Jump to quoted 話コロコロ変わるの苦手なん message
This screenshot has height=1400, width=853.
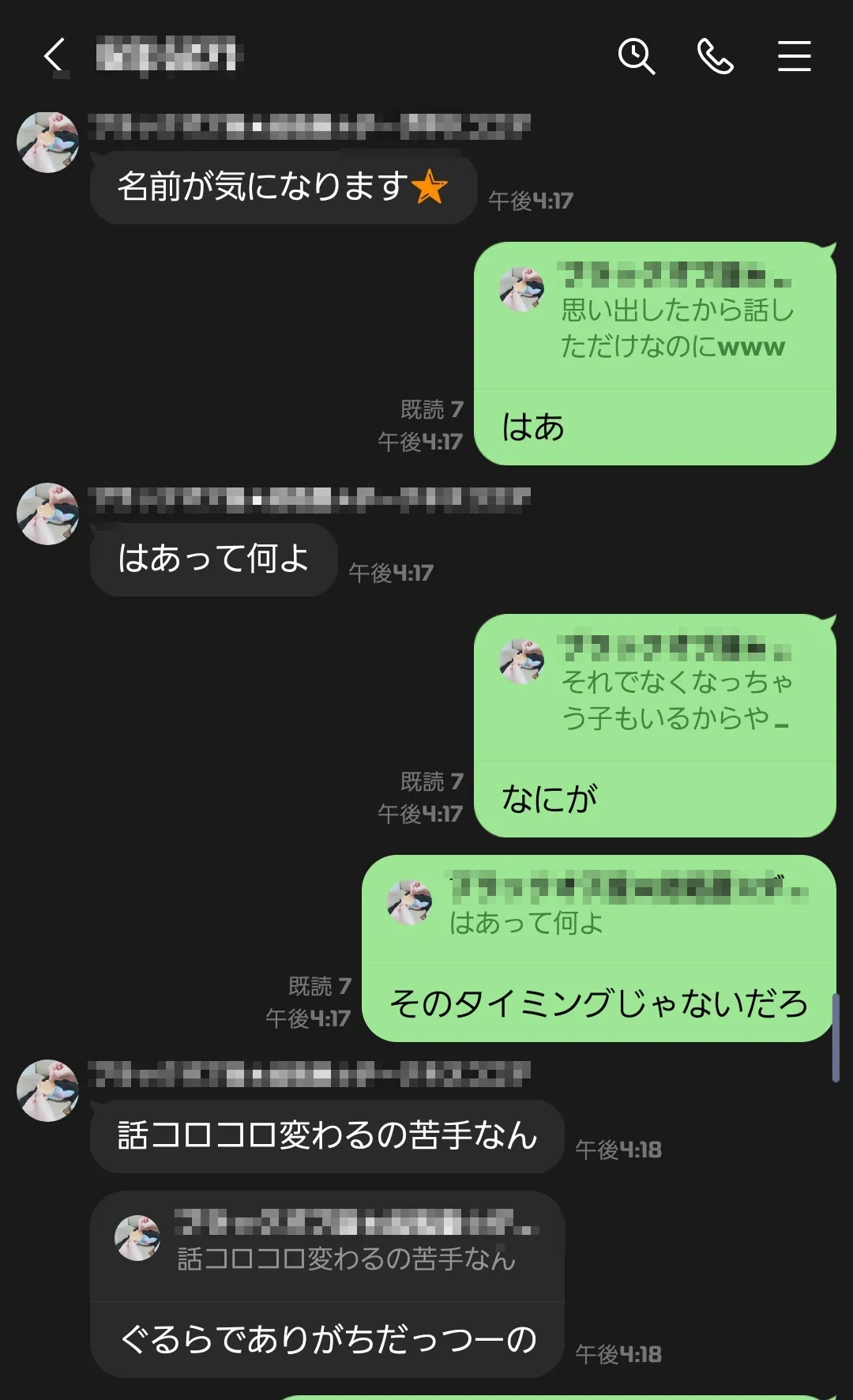(327, 1247)
